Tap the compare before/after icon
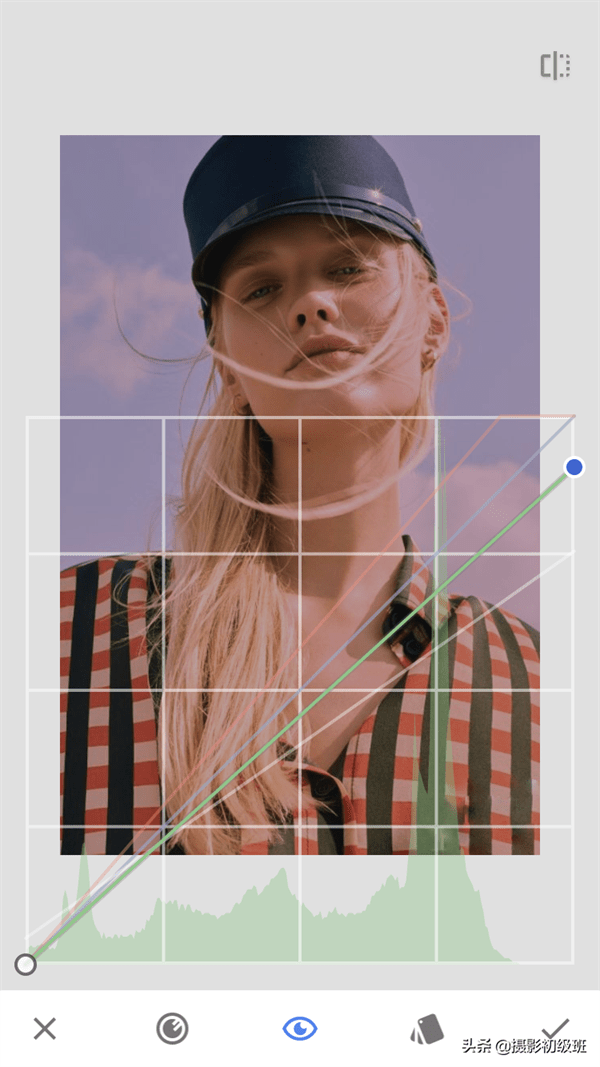The image size is (600, 1067). click(x=555, y=66)
